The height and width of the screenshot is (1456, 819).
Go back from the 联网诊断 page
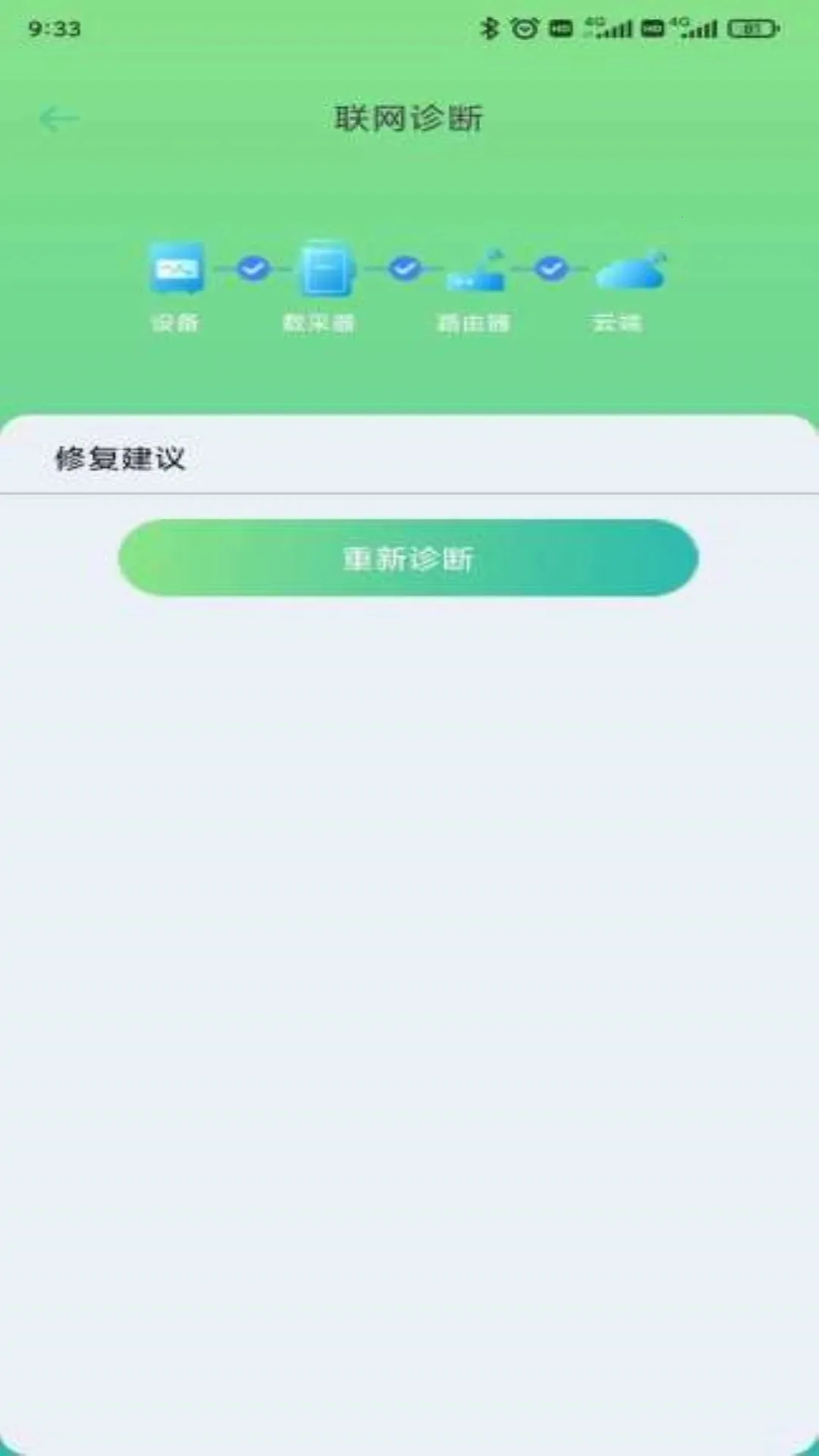(58, 119)
